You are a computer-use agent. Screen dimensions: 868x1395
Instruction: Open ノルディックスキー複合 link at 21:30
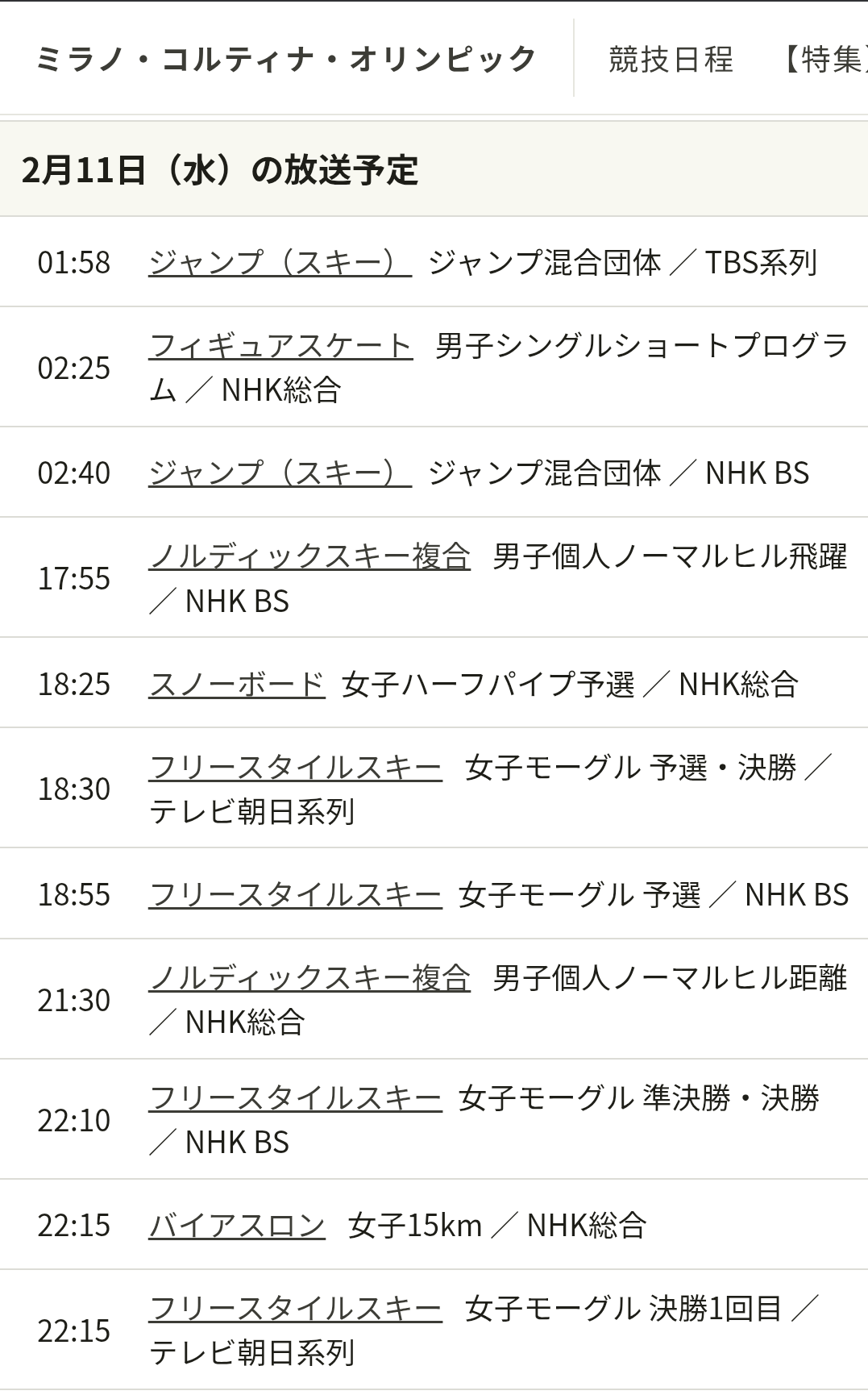309,978
